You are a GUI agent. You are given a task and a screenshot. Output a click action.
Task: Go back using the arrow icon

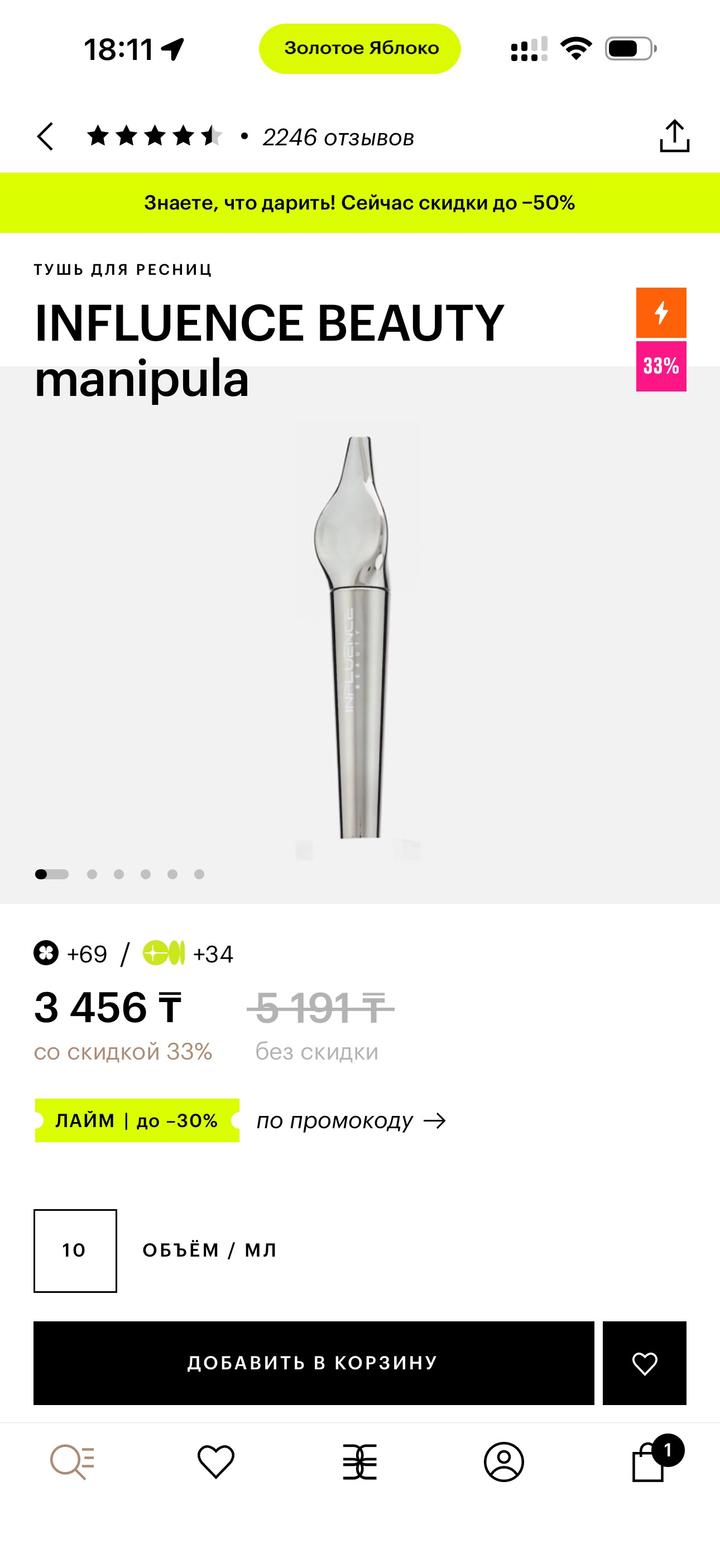(45, 137)
